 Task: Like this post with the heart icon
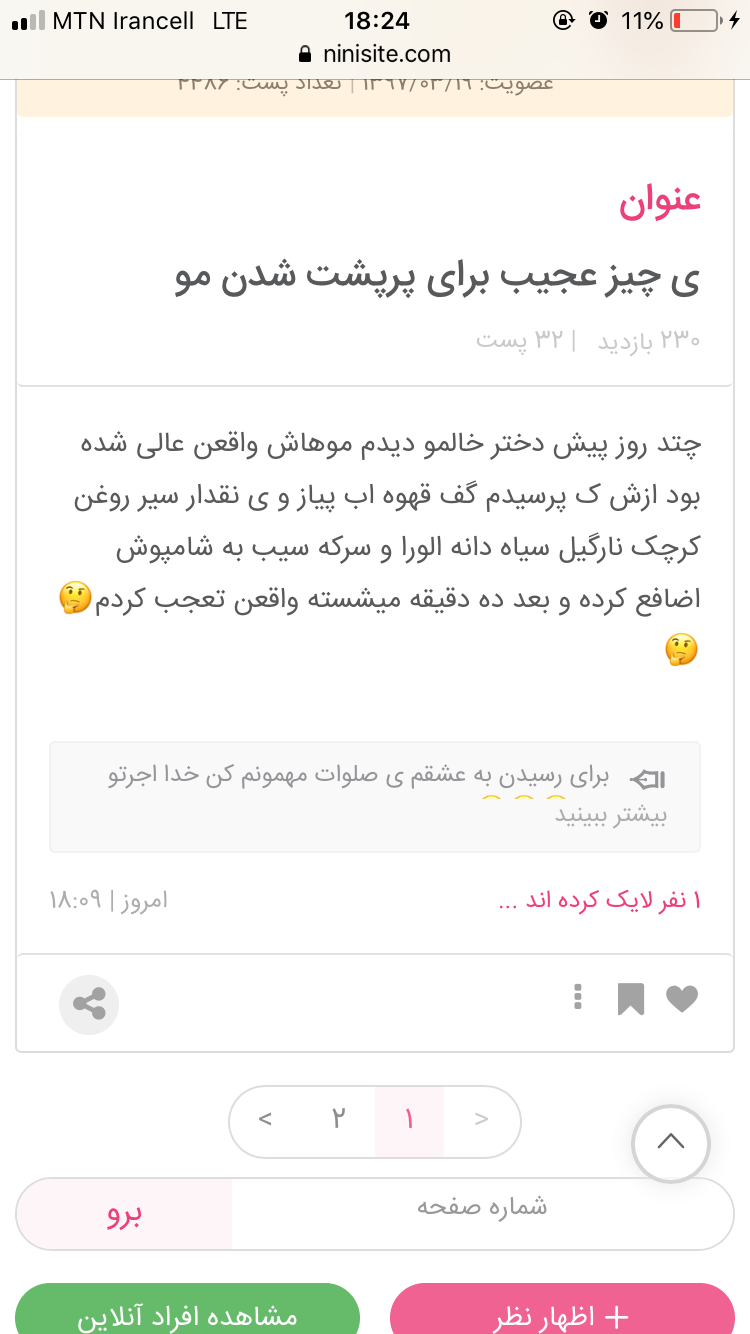point(682,999)
